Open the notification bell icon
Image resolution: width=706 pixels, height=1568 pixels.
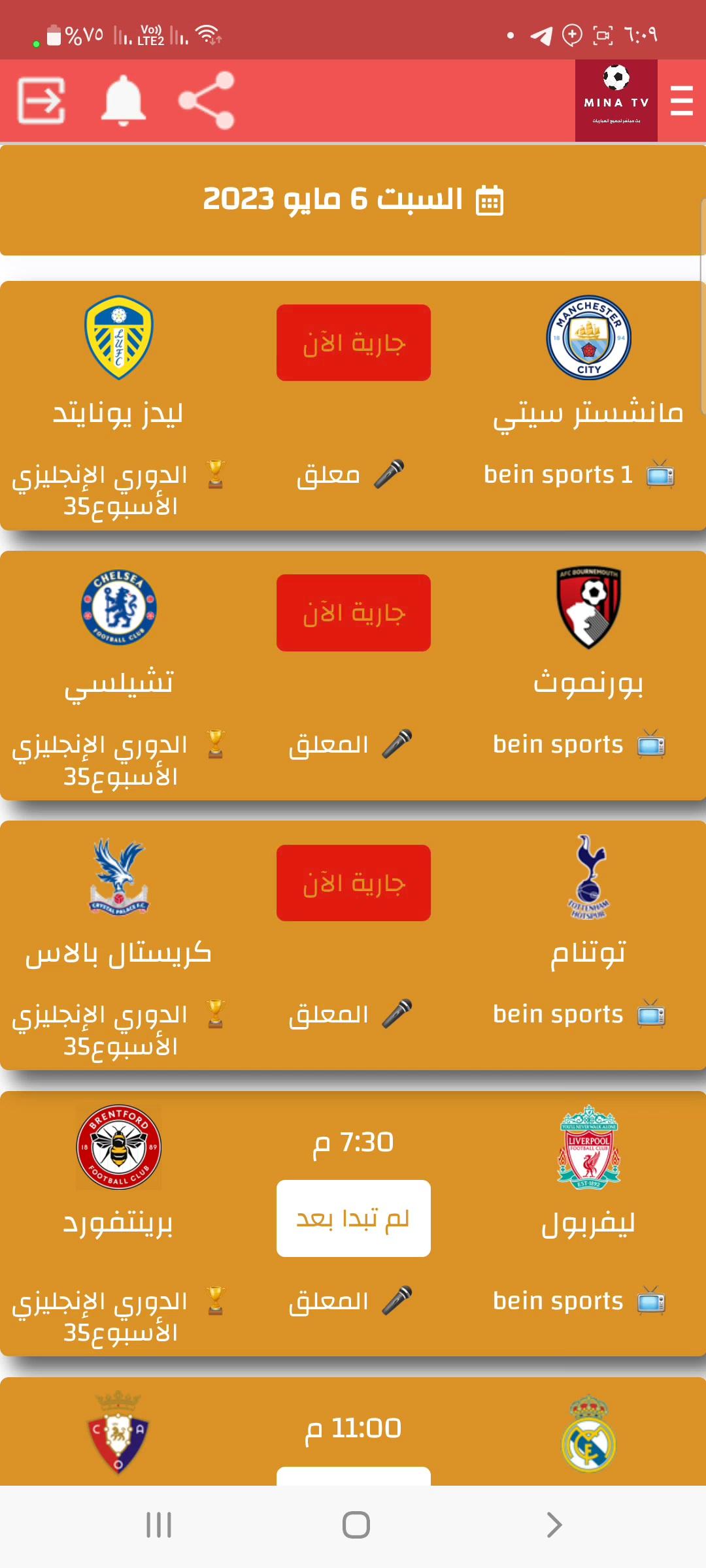pyautogui.click(x=124, y=101)
